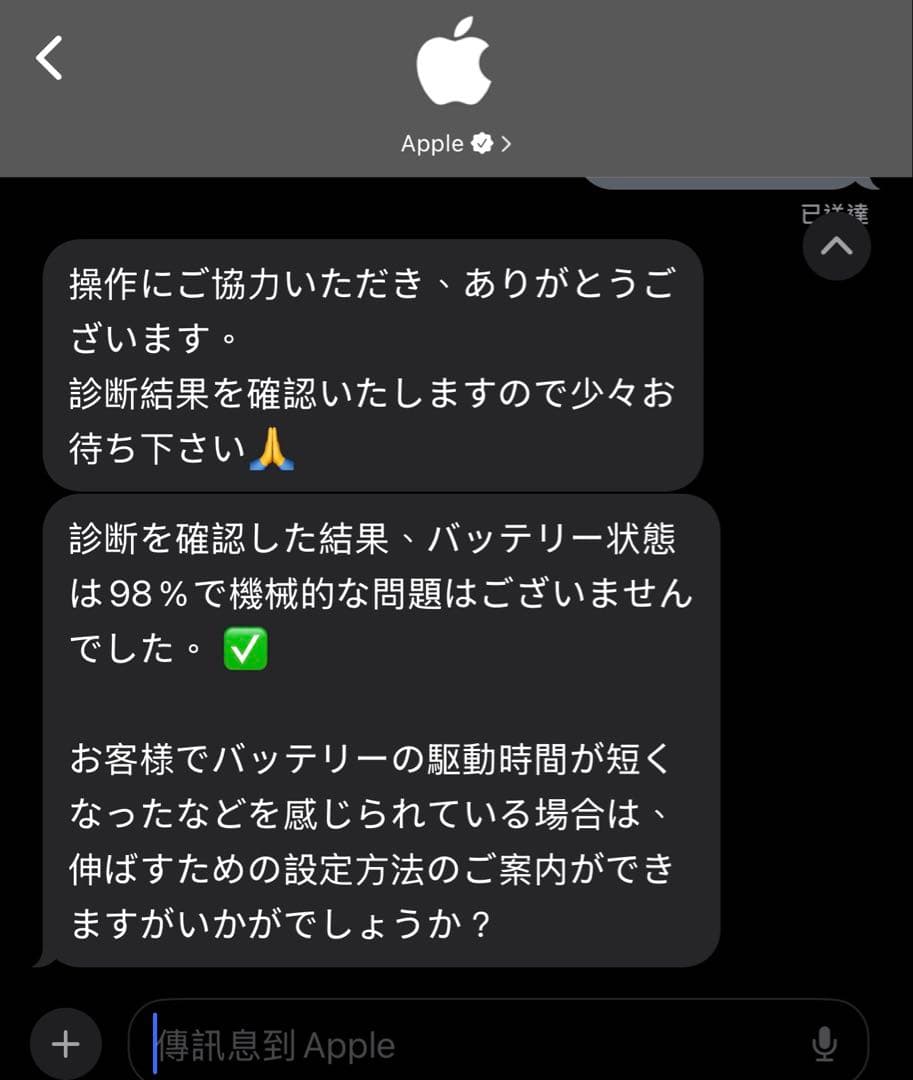Open Apple contact details header
913x1080 pixels.
tap(455, 144)
